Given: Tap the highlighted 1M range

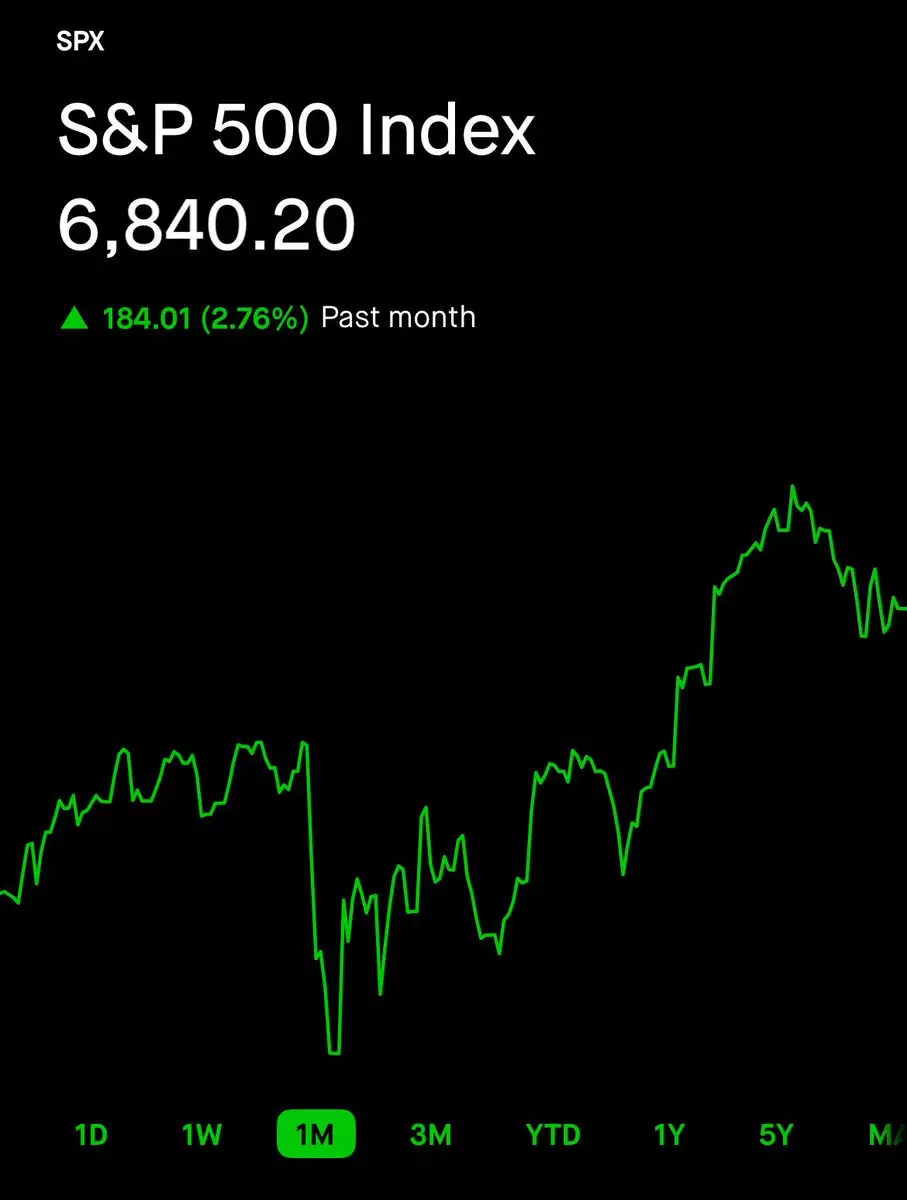Looking at the screenshot, I should click(315, 1135).
